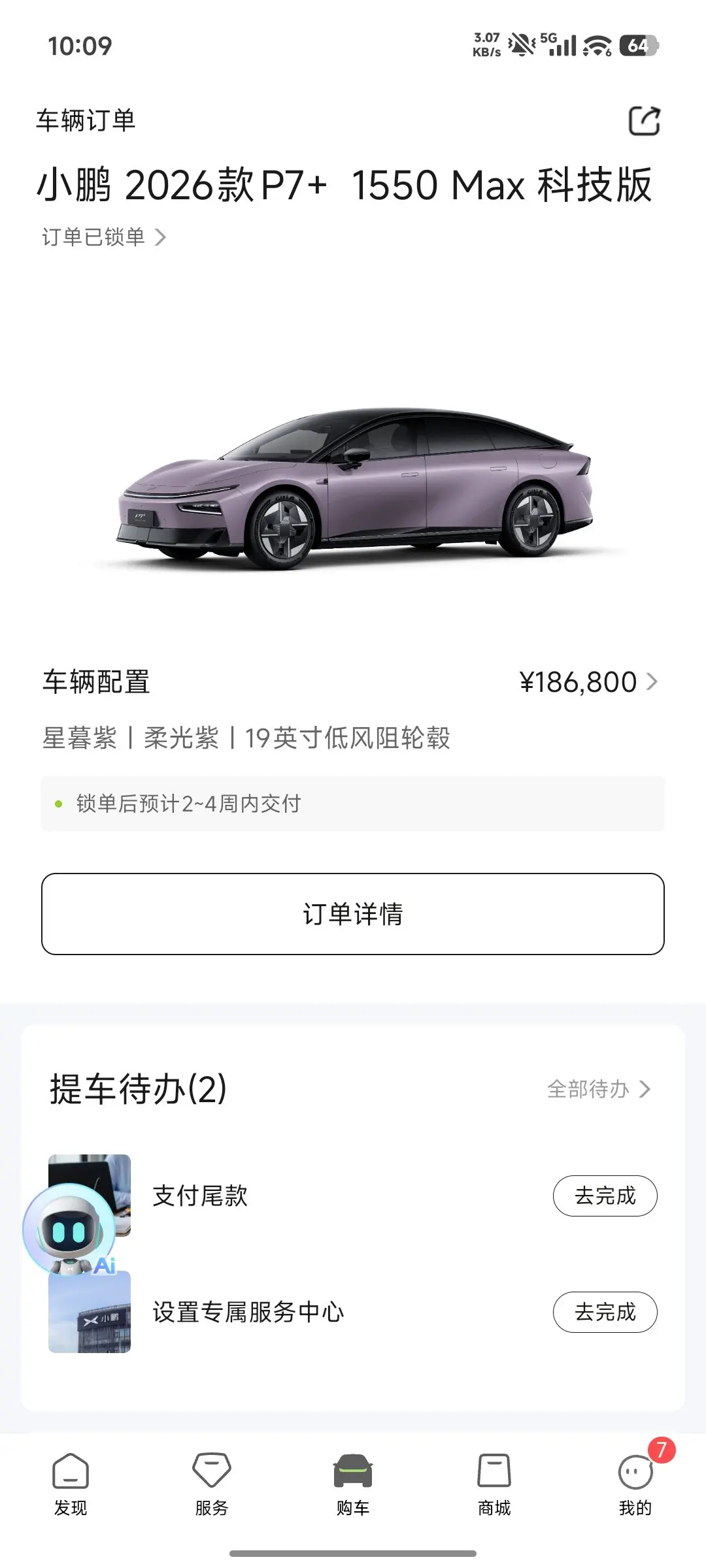Expand the 车辆配置 price details
The height and width of the screenshot is (1568, 706).
pos(588,682)
